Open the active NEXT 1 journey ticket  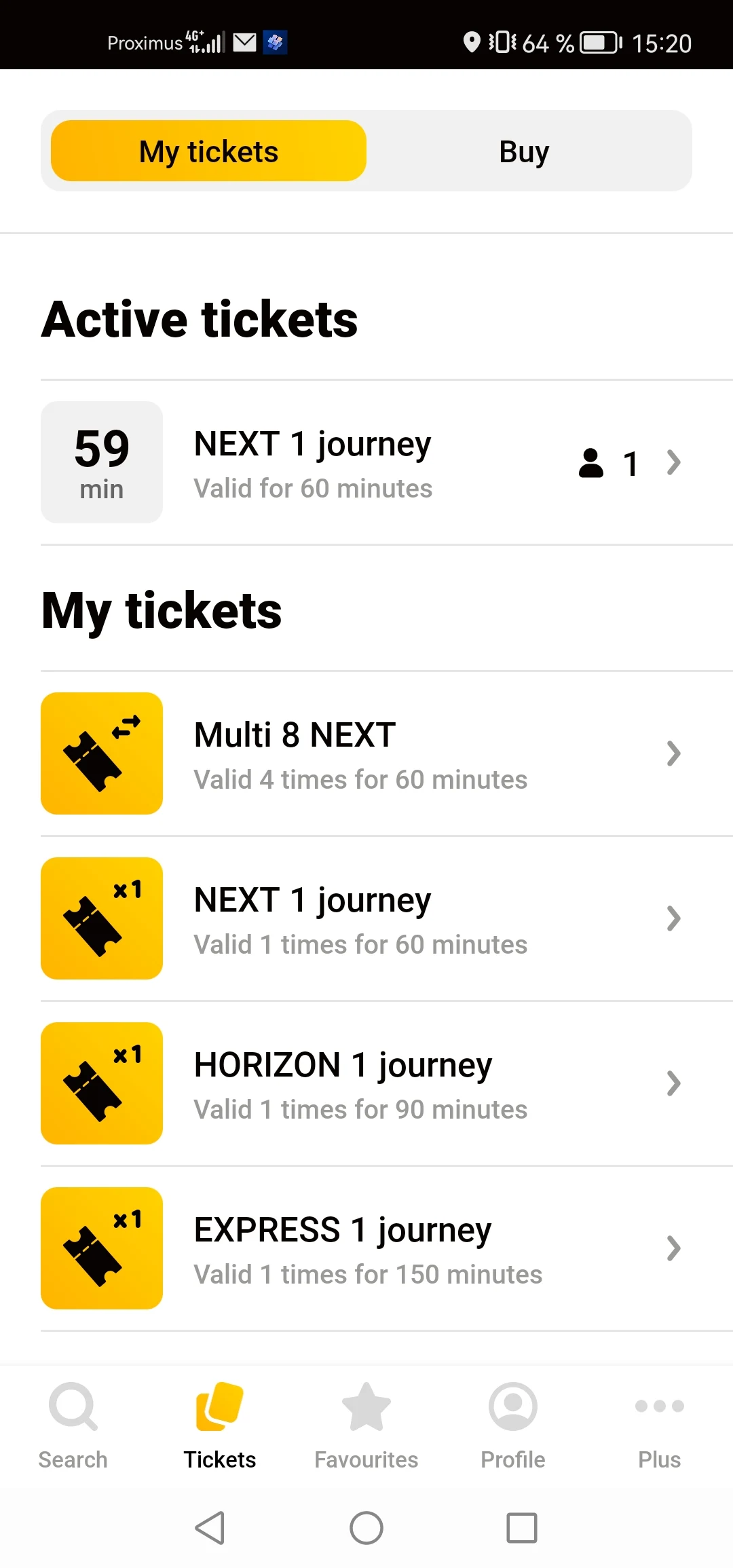pyautogui.click(x=366, y=462)
